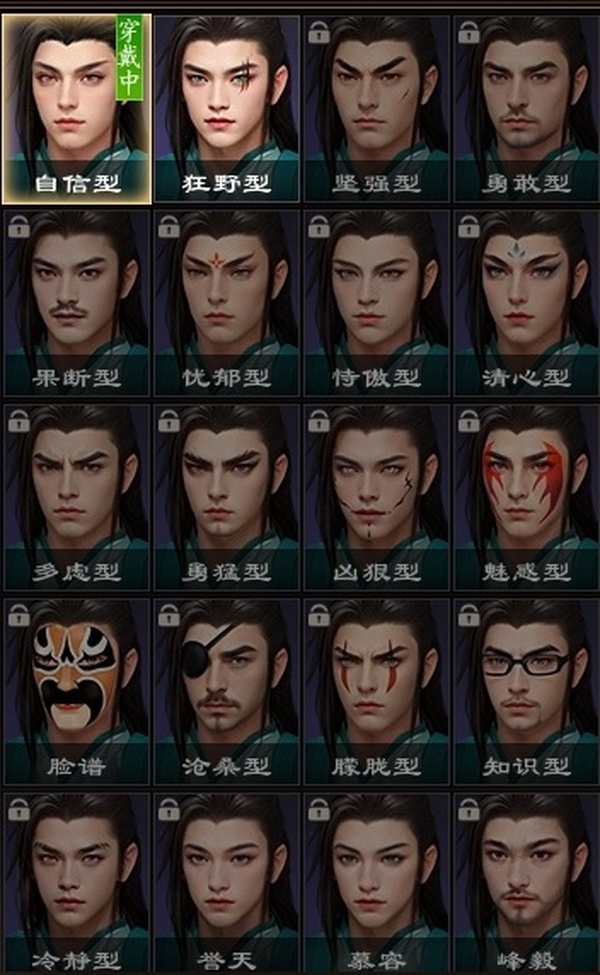The width and height of the screenshot is (600, 975).
Task: Pick the 朦胧型 face preset
Action: pyautogui.click(x=377, y=690)
